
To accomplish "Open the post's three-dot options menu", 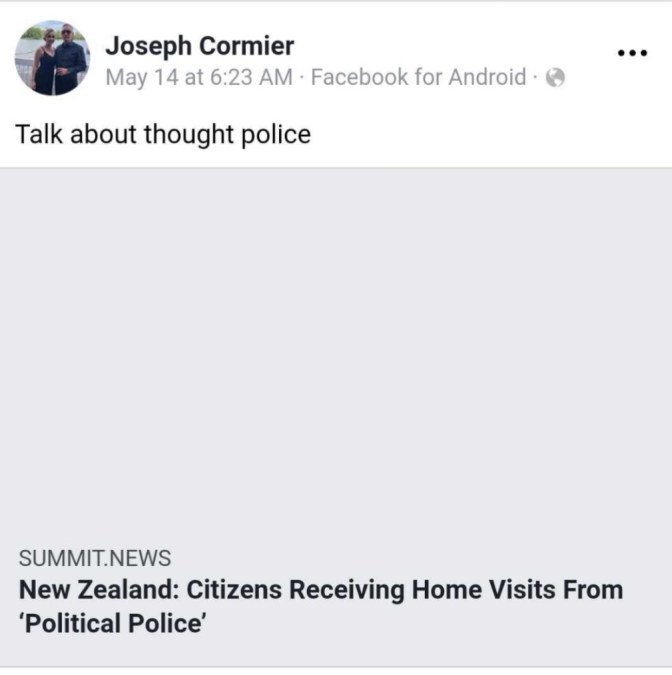I will pos(632,53).
